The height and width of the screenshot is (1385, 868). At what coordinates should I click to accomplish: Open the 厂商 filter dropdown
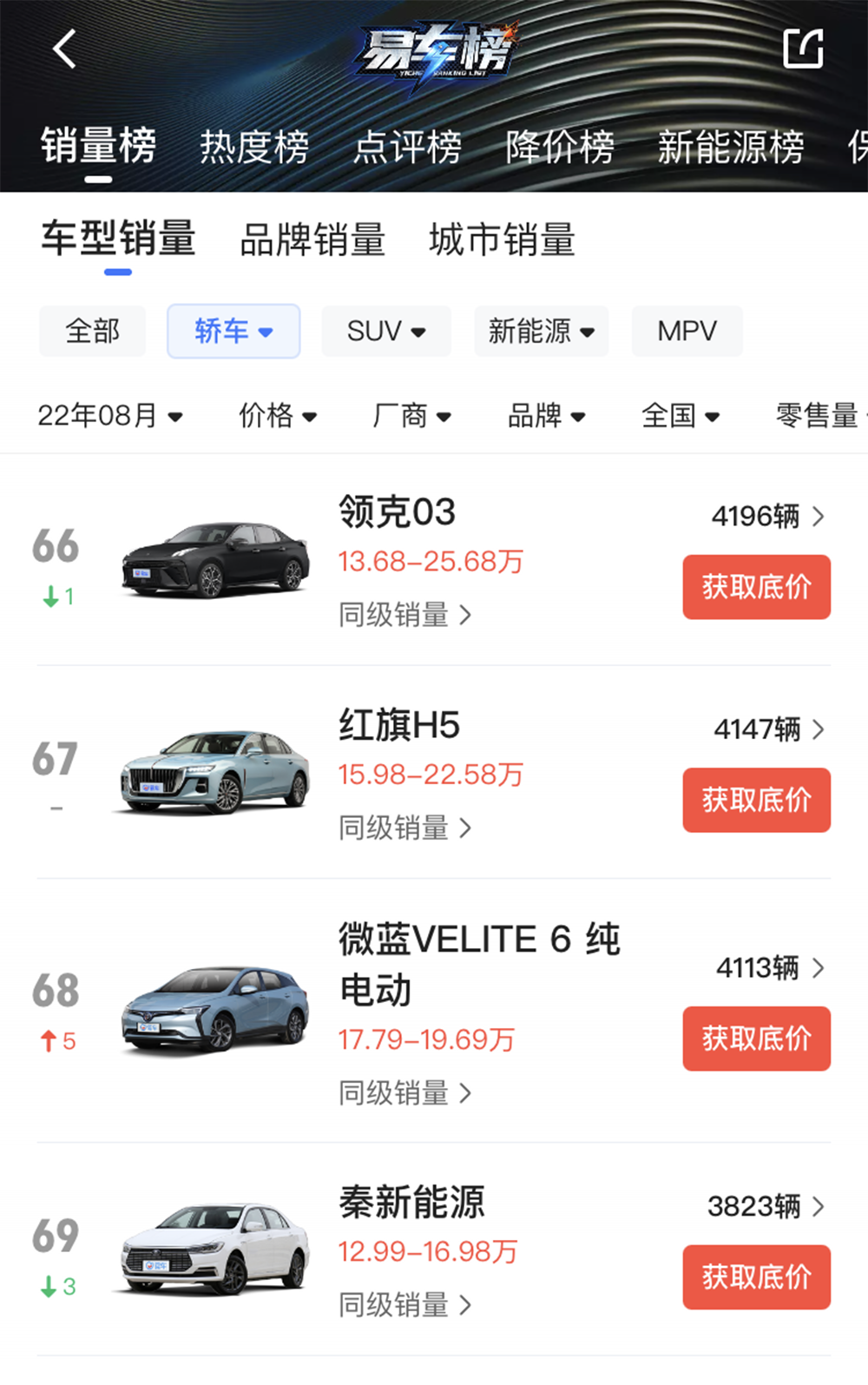tap(412, 415)
